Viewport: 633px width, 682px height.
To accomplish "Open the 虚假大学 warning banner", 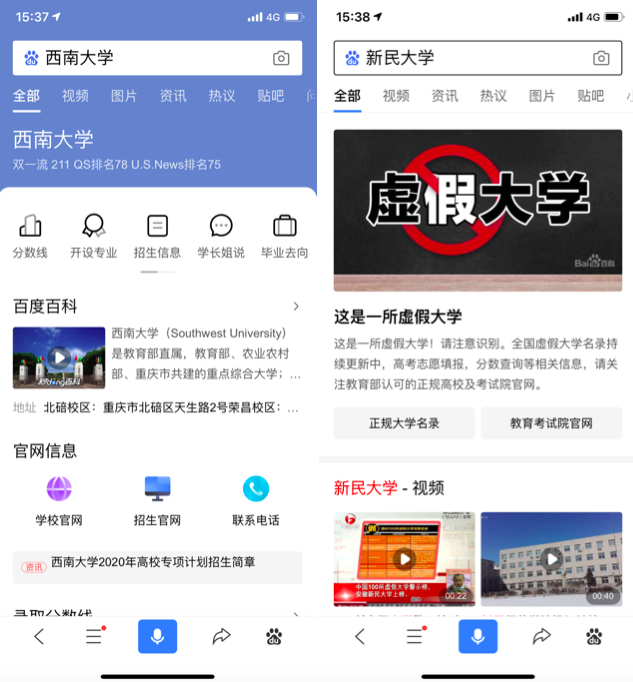I will 478,210.
